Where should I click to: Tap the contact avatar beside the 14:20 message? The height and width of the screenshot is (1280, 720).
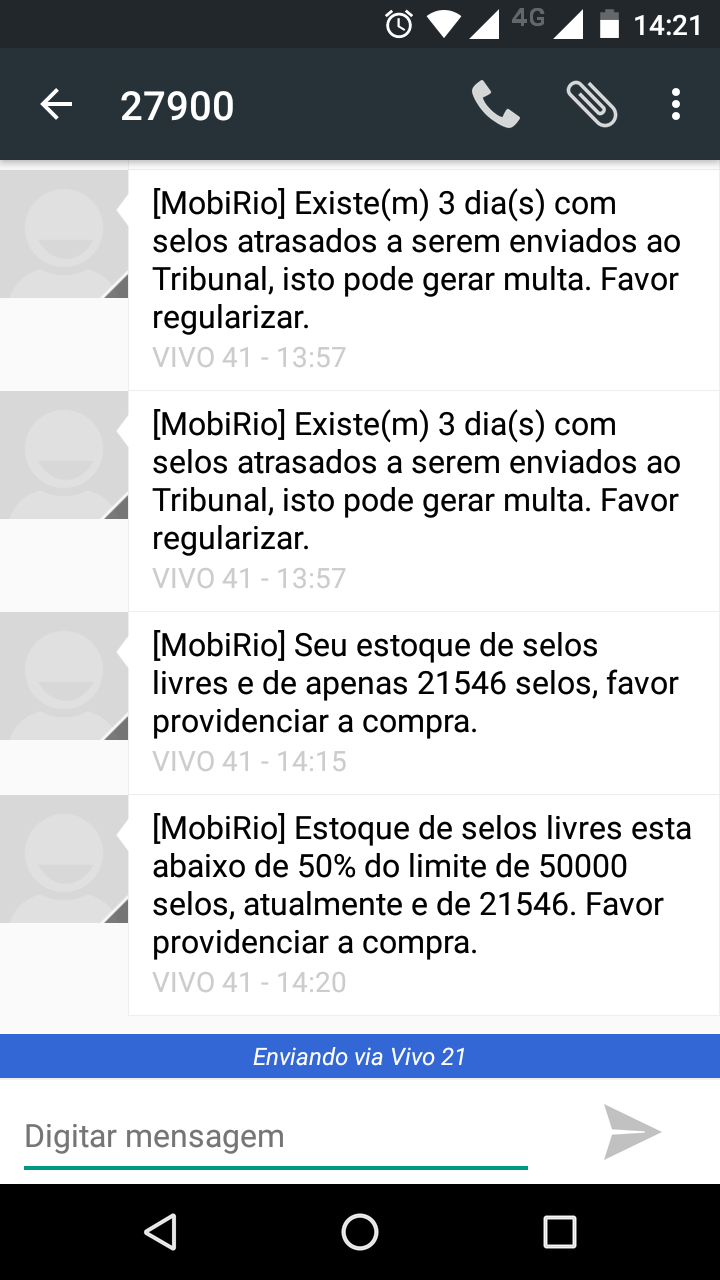pyautogui.click(x=64, y=859)
